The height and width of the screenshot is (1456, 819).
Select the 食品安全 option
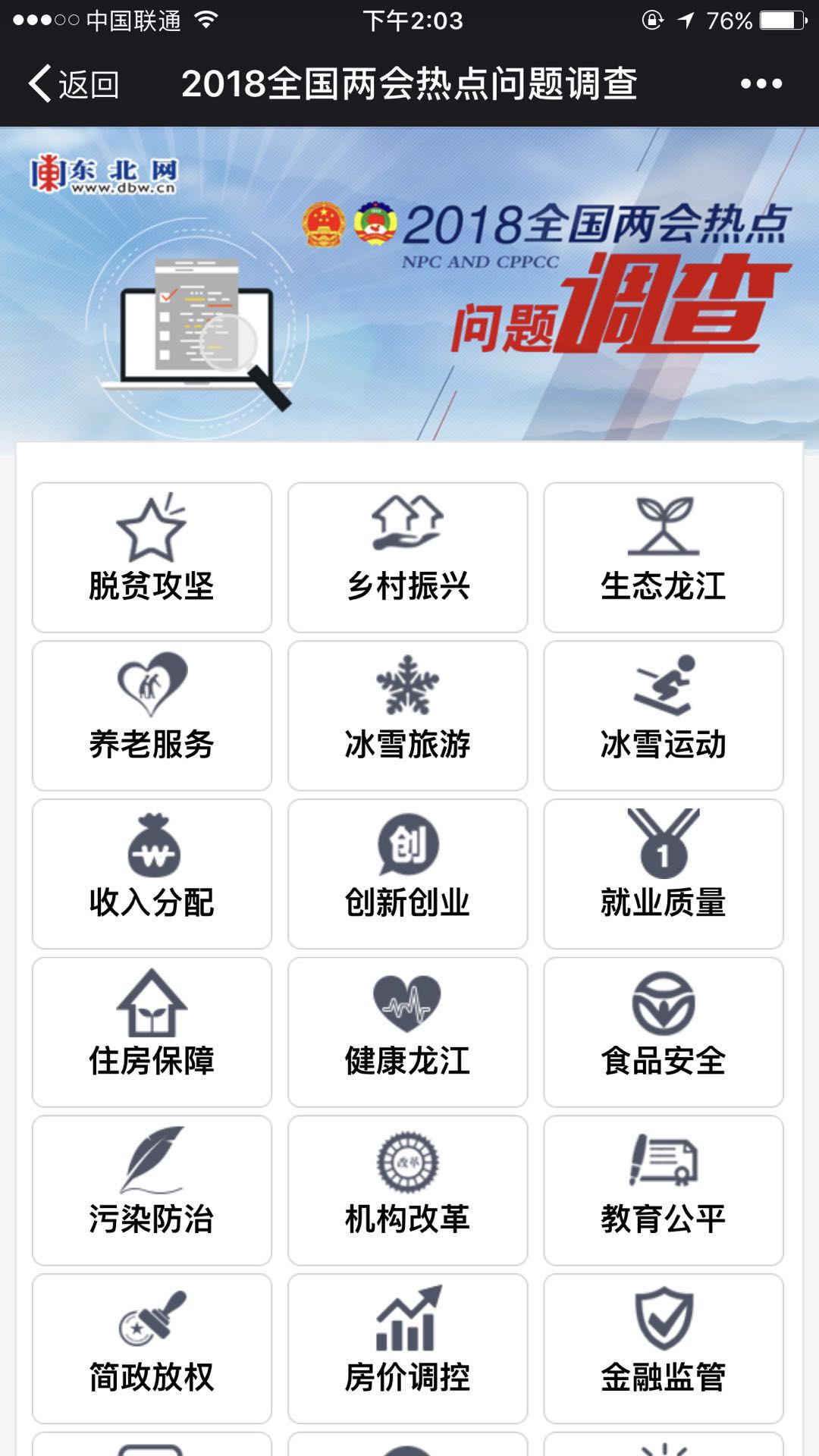[664, 1032]
